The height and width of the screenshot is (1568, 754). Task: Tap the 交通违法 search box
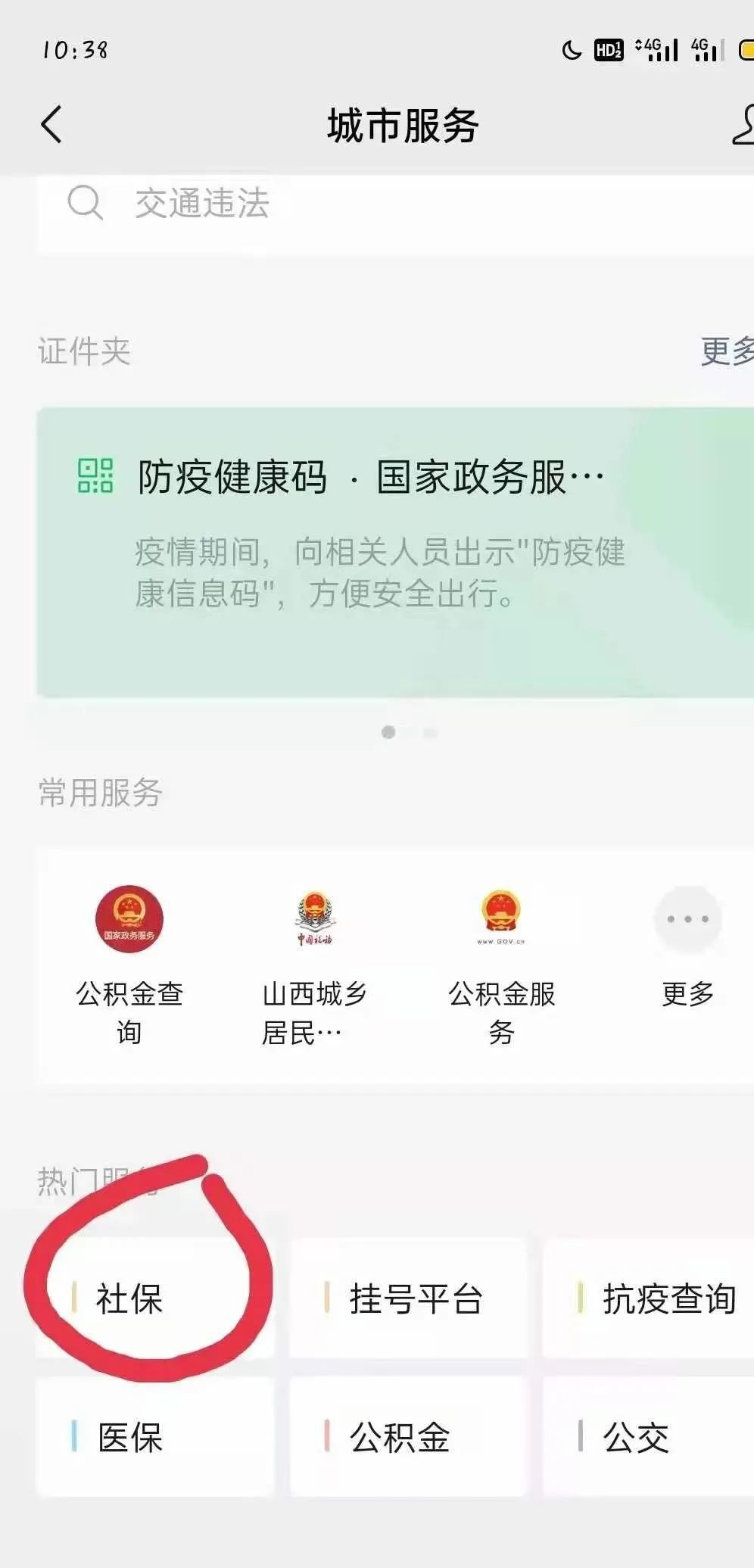394,204
